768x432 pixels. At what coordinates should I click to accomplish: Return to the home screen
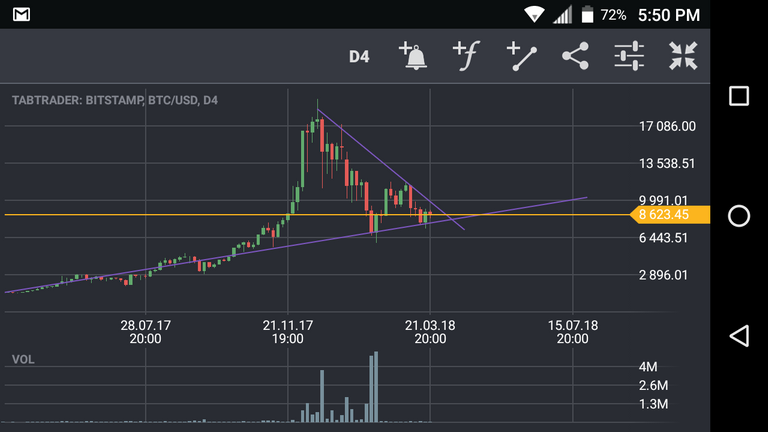739,216
